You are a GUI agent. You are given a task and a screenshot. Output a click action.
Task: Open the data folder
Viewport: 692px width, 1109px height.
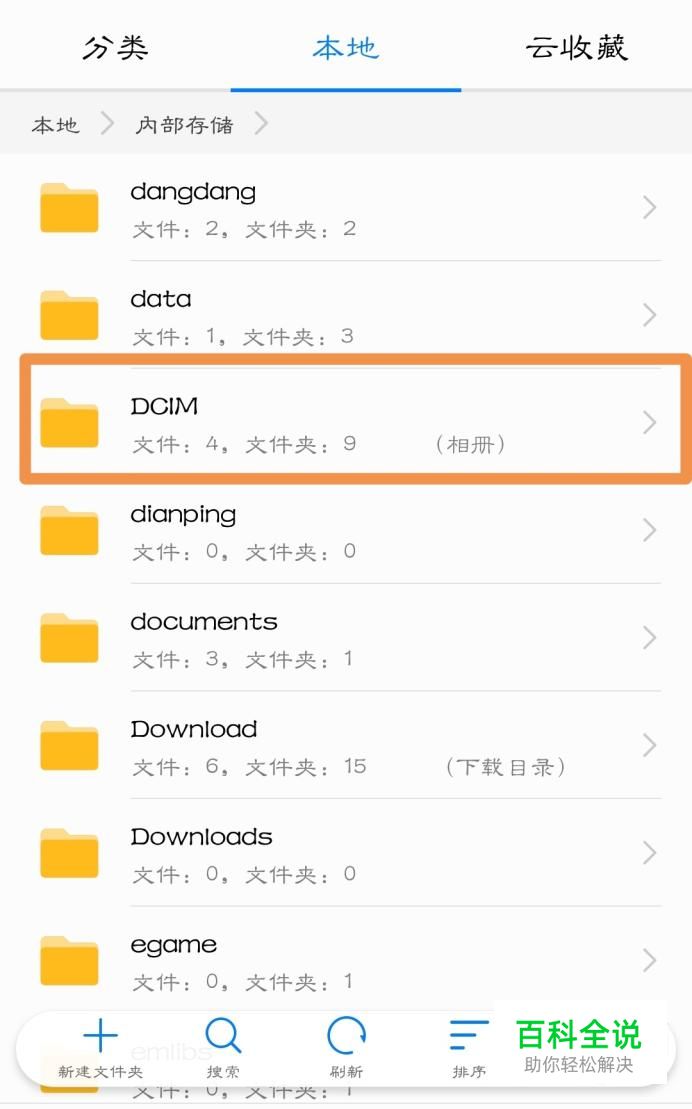(x=346, y=315)
